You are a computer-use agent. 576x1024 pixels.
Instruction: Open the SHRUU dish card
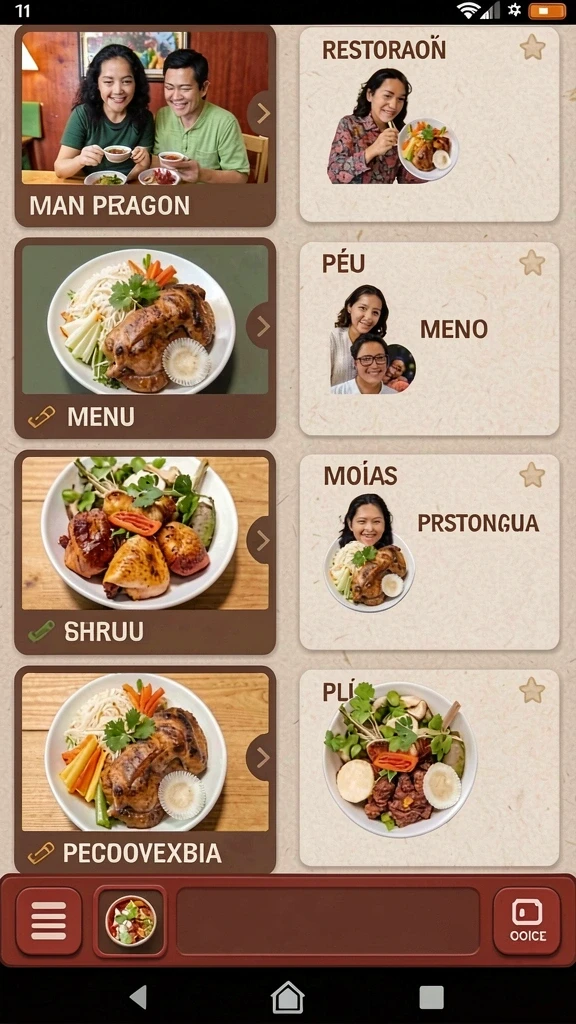click(145, 552)
